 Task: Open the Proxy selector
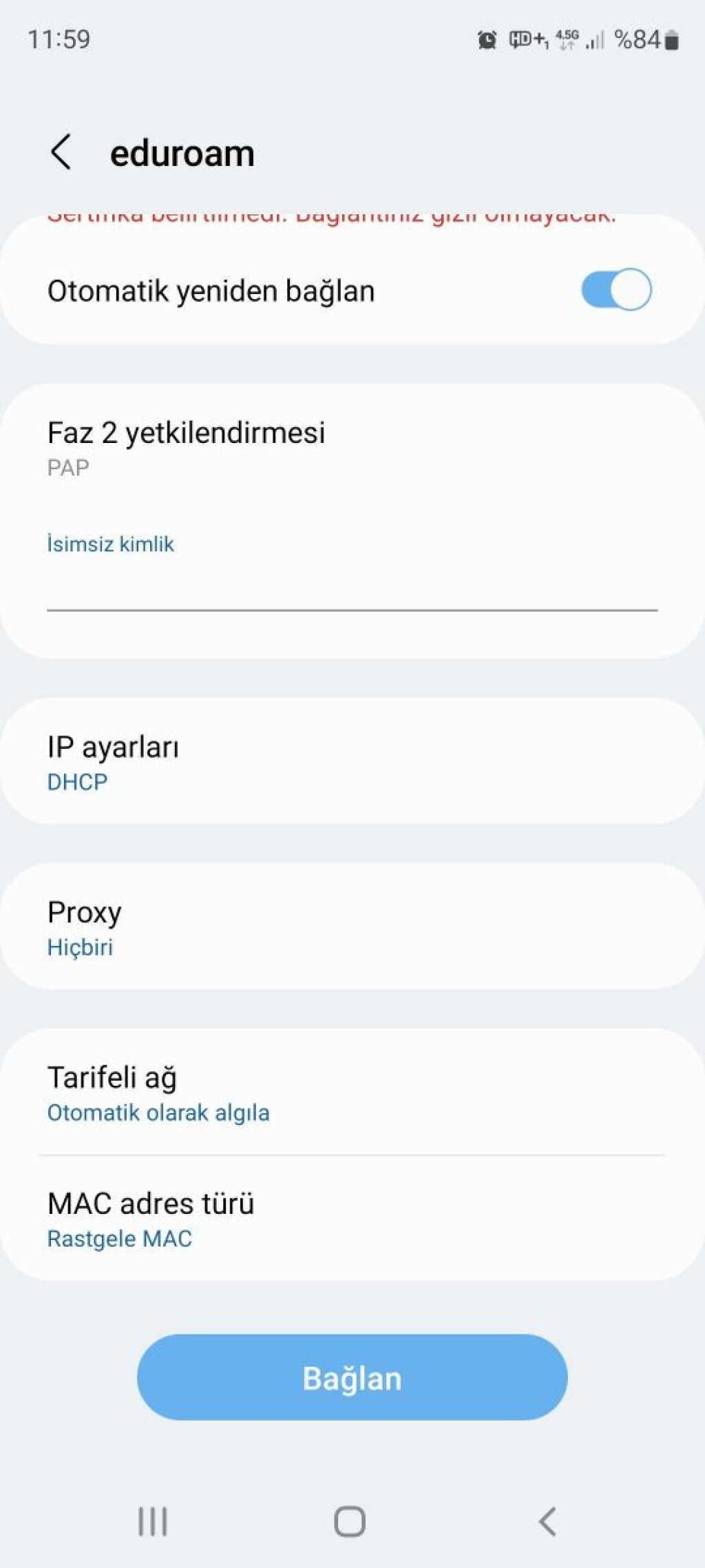[84, 927]
